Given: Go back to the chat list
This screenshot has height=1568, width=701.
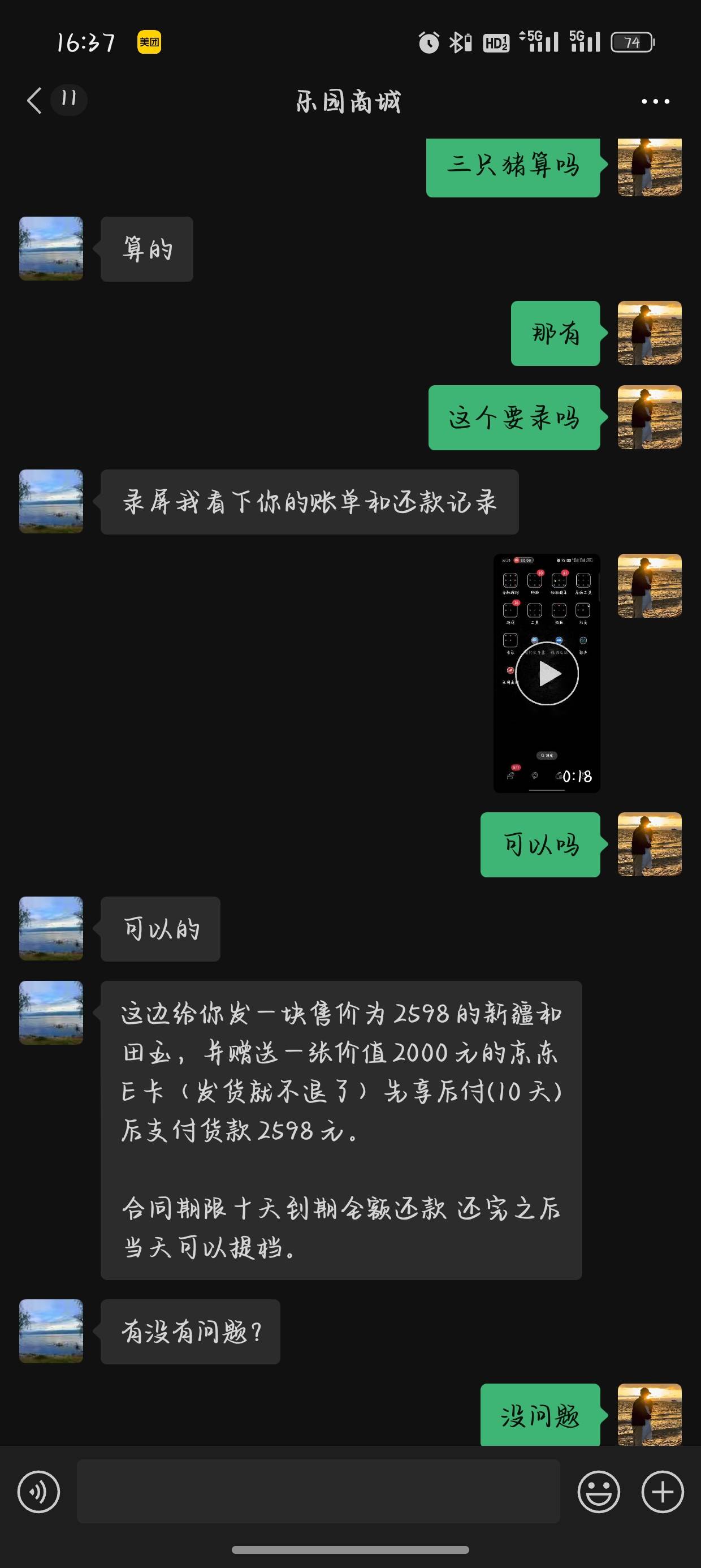Looking at the screenshot, I should pyautogui.click(x=34, y=101).
